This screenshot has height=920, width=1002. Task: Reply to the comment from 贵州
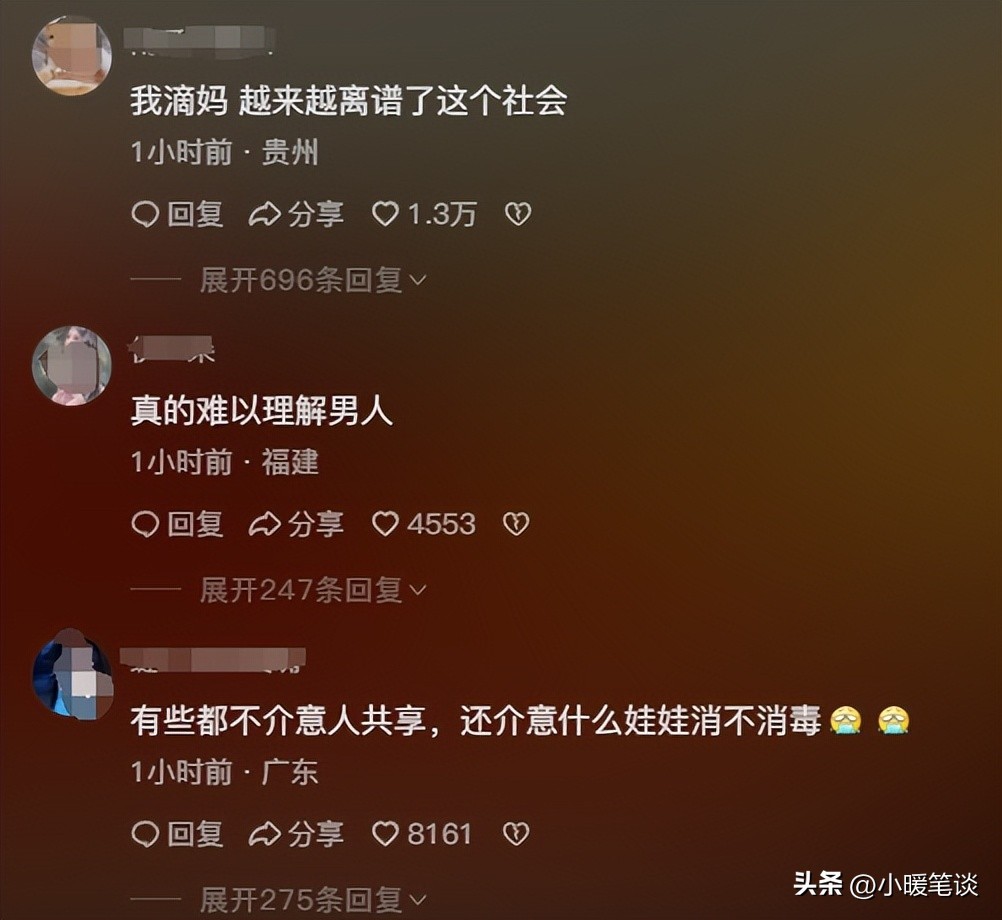(177, 214)
